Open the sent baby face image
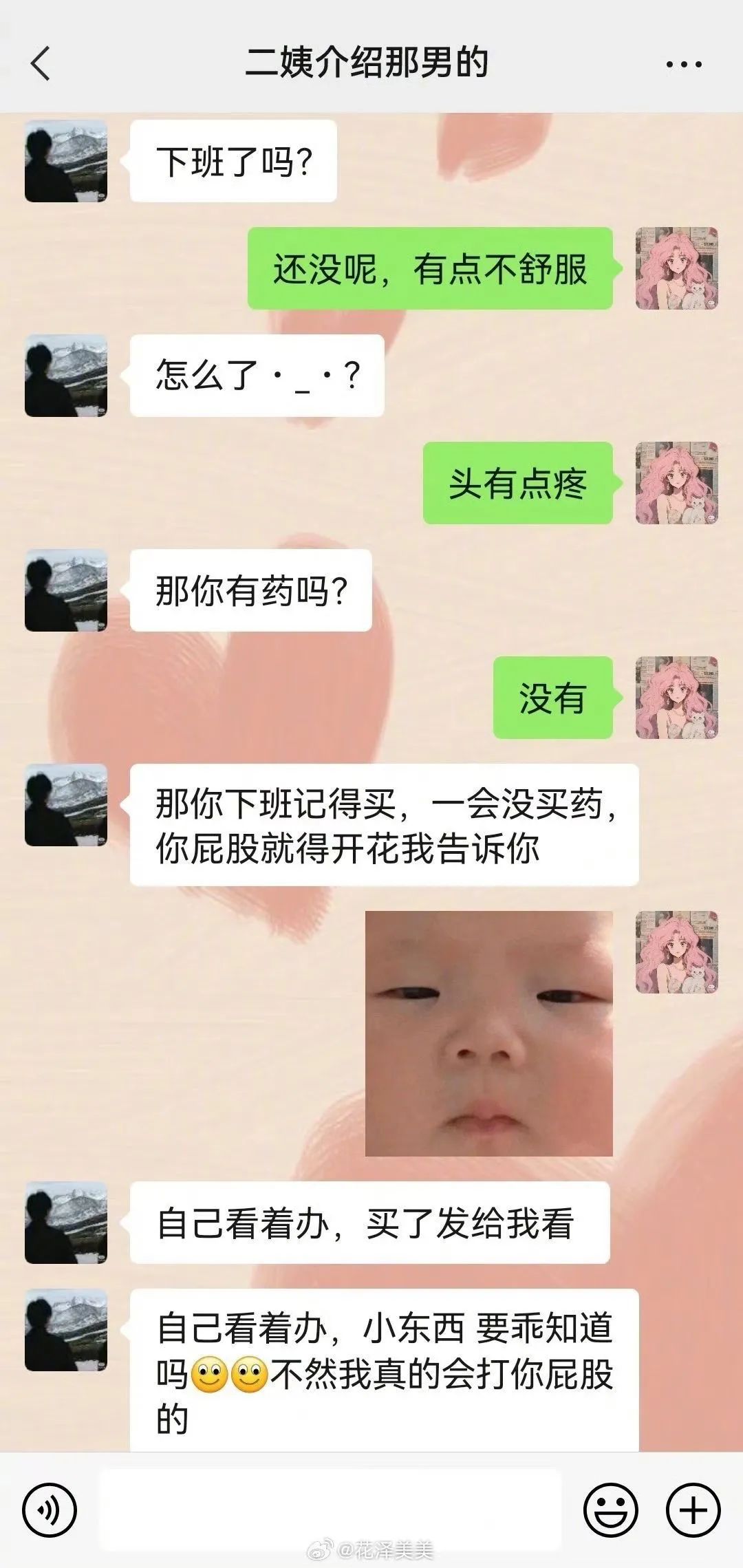Image resolution: width=743 pixels, height=1568 pixels. (x=488, y=1033)
